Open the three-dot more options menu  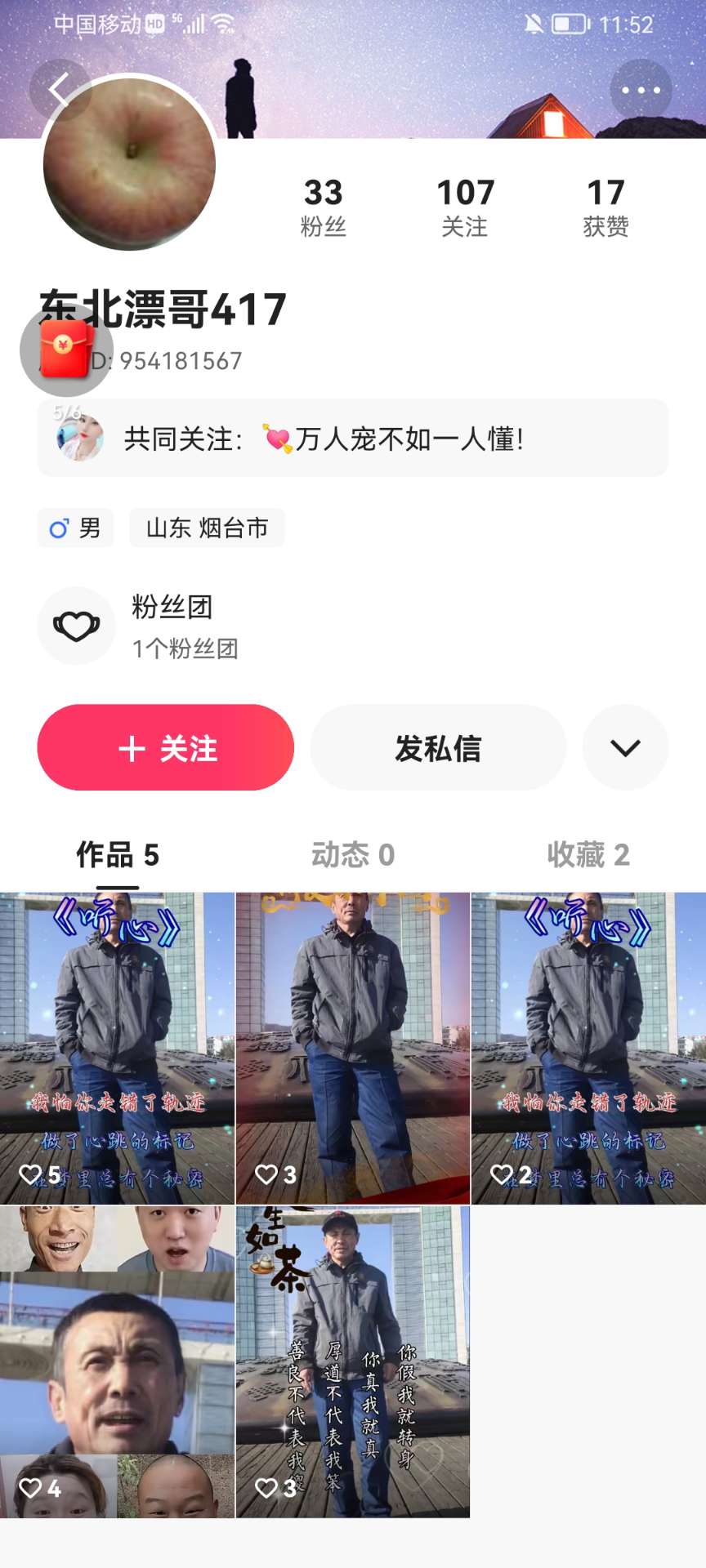641,90
